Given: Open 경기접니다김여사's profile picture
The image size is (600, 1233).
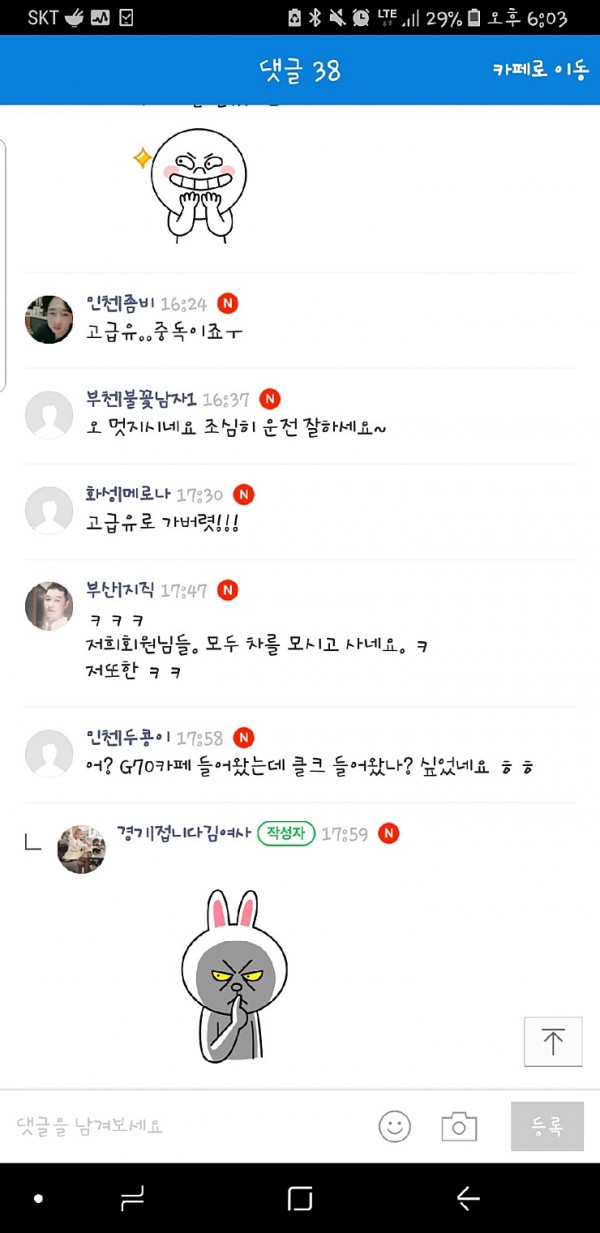Looking at the screenshot, I should (81, 849).
